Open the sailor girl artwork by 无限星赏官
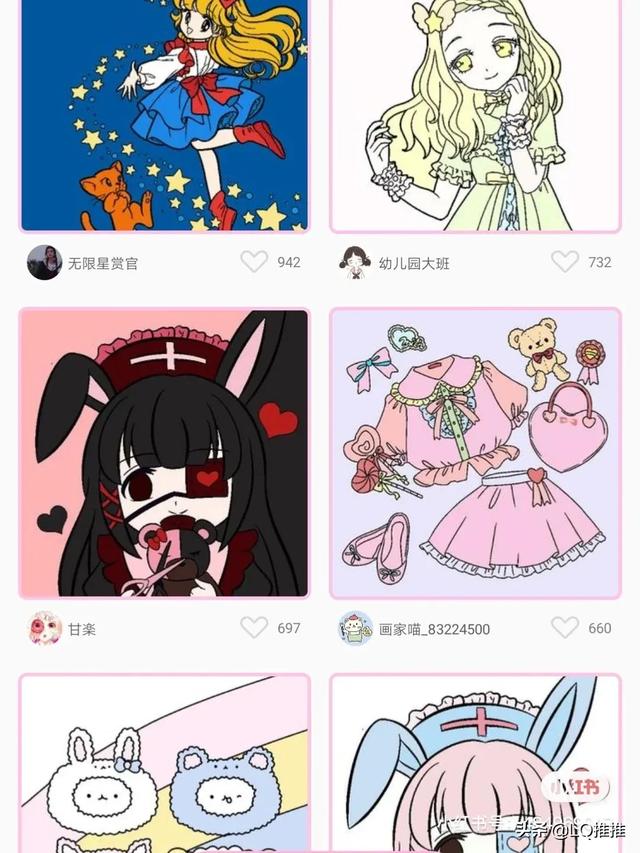The image size is (640, 853). (164, 115)
